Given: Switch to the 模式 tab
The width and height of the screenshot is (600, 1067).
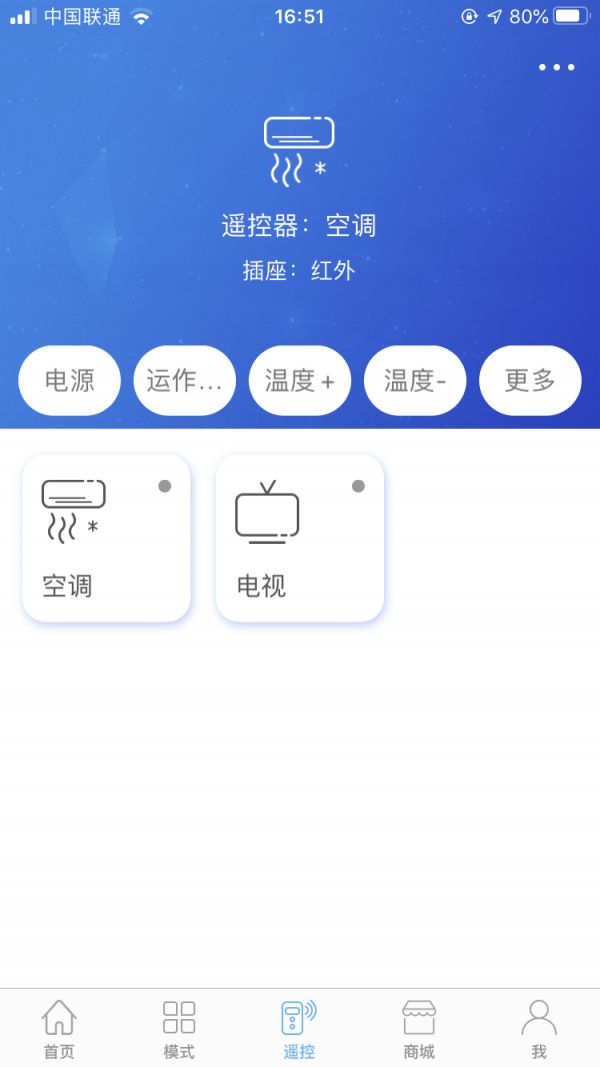Looking at the screenshot, I should (179, 1029).
